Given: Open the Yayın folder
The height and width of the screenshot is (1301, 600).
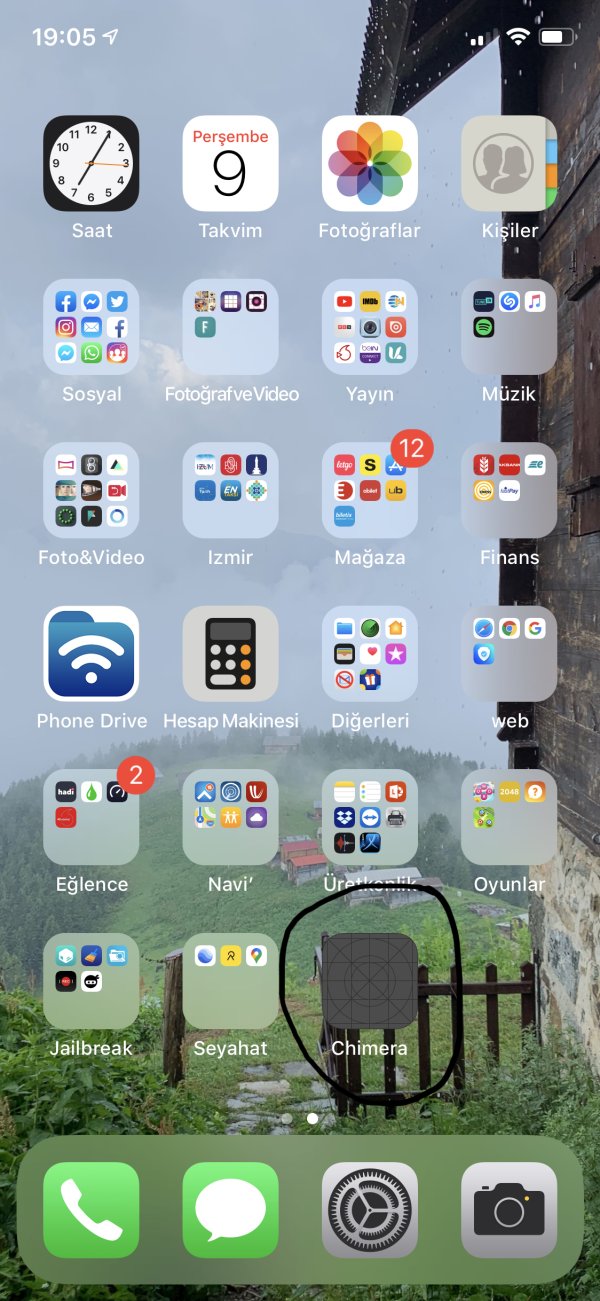Looking at the screenshot, I should 369,327.
